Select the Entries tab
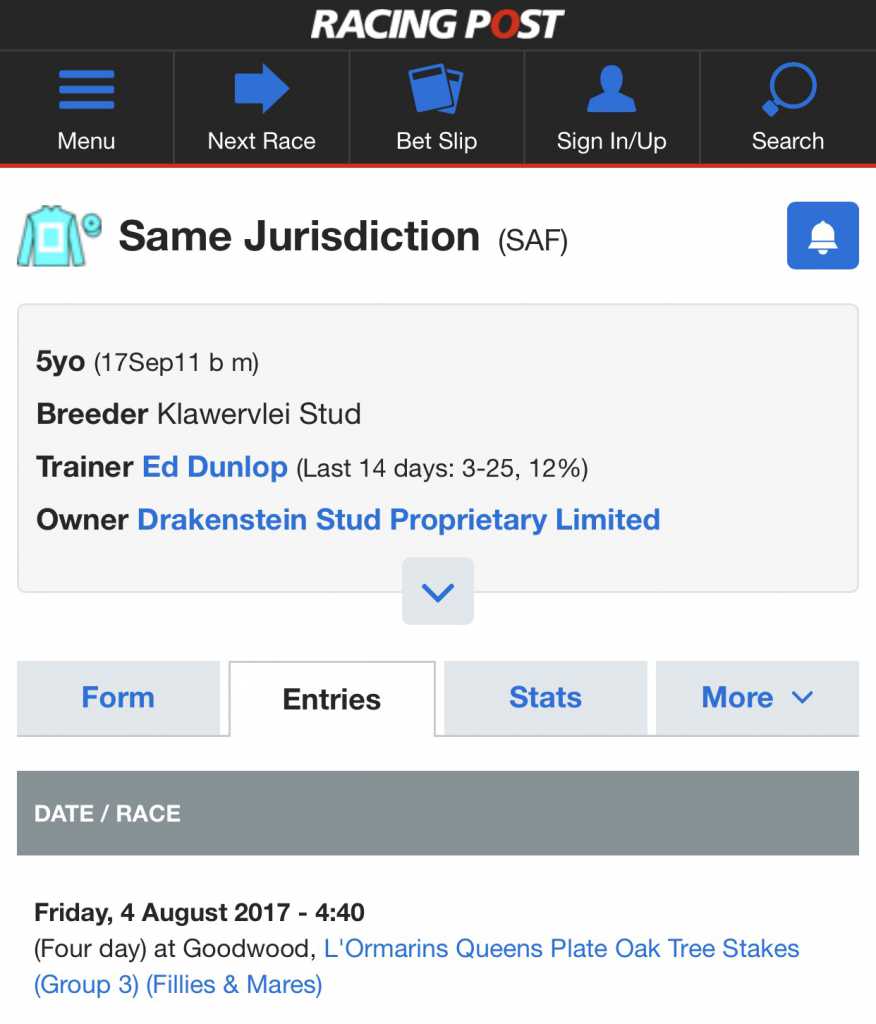 [x=332, y=699]
